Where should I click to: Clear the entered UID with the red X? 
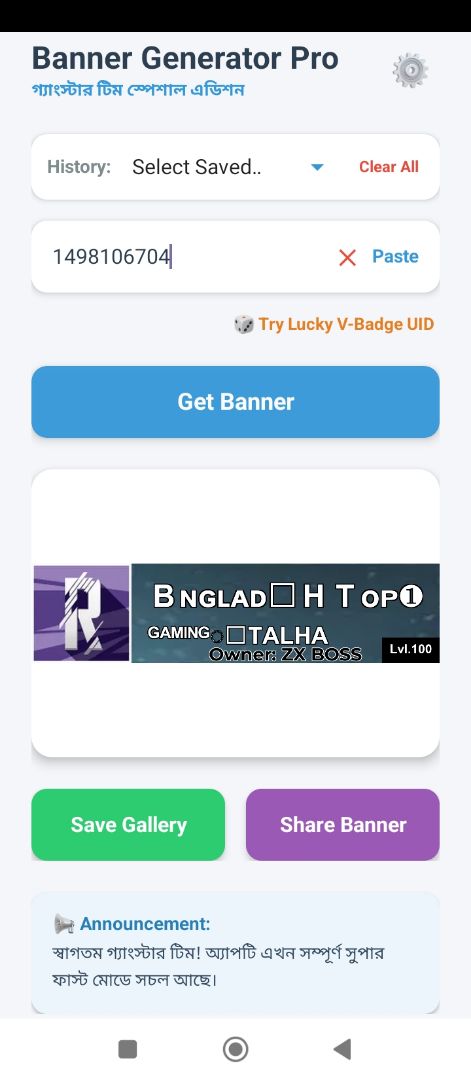(347, 258)
